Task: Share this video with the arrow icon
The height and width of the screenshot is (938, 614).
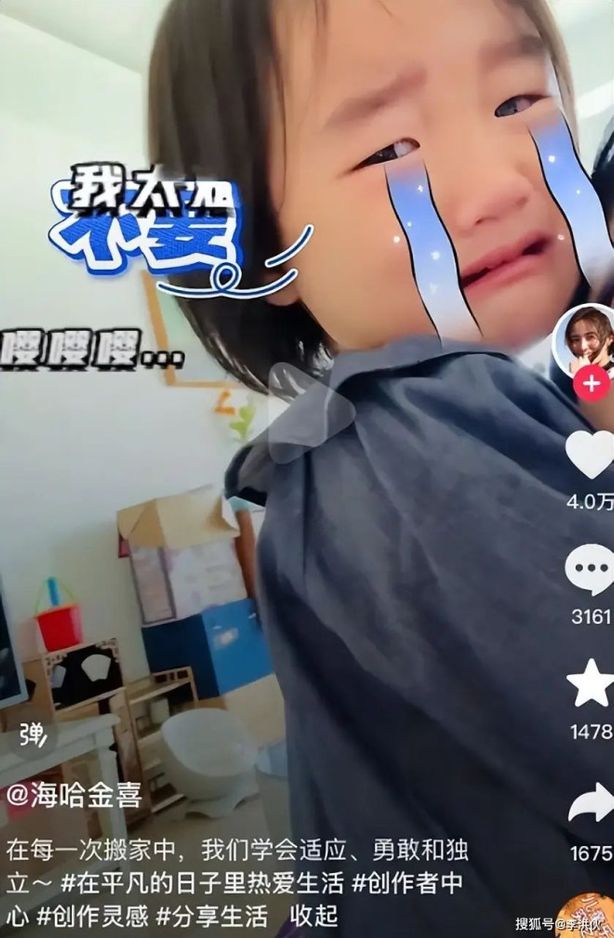Action: point(591,803)
